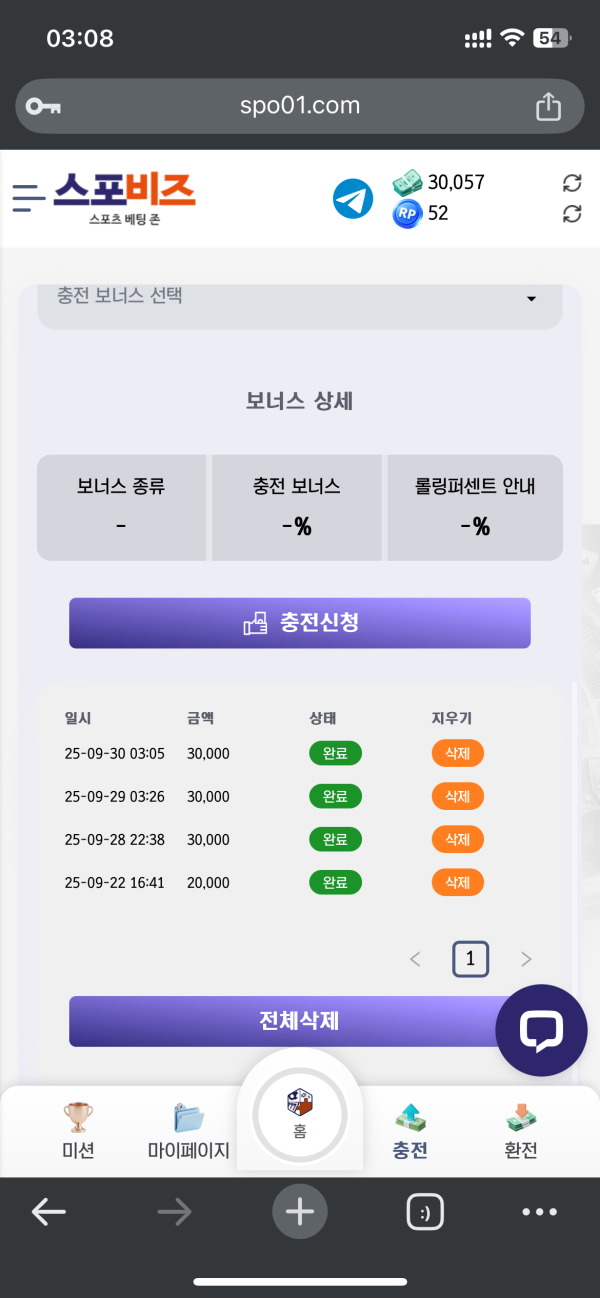The height and width of the screenshot is (1298, 600).
Task: Go to the next results page
Action: tap(526, 960)
